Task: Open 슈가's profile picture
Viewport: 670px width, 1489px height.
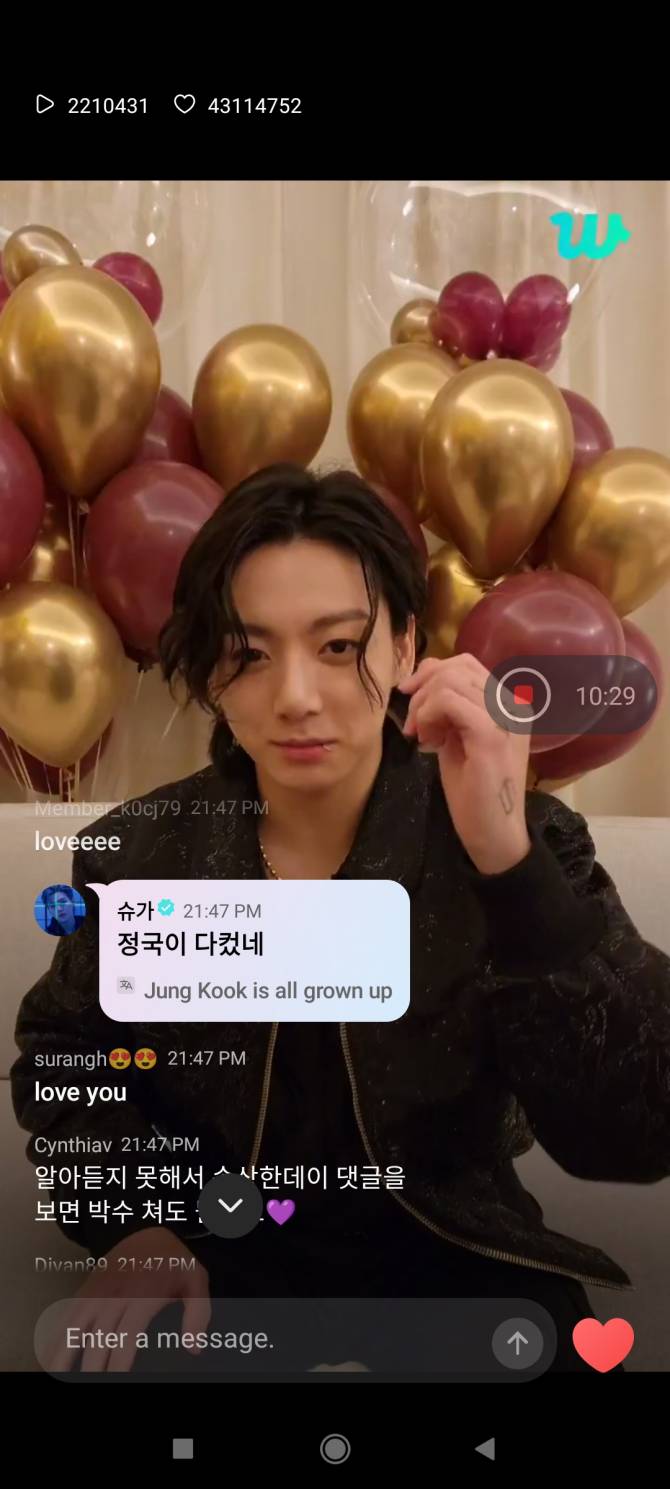Action: tap(60, 910)
